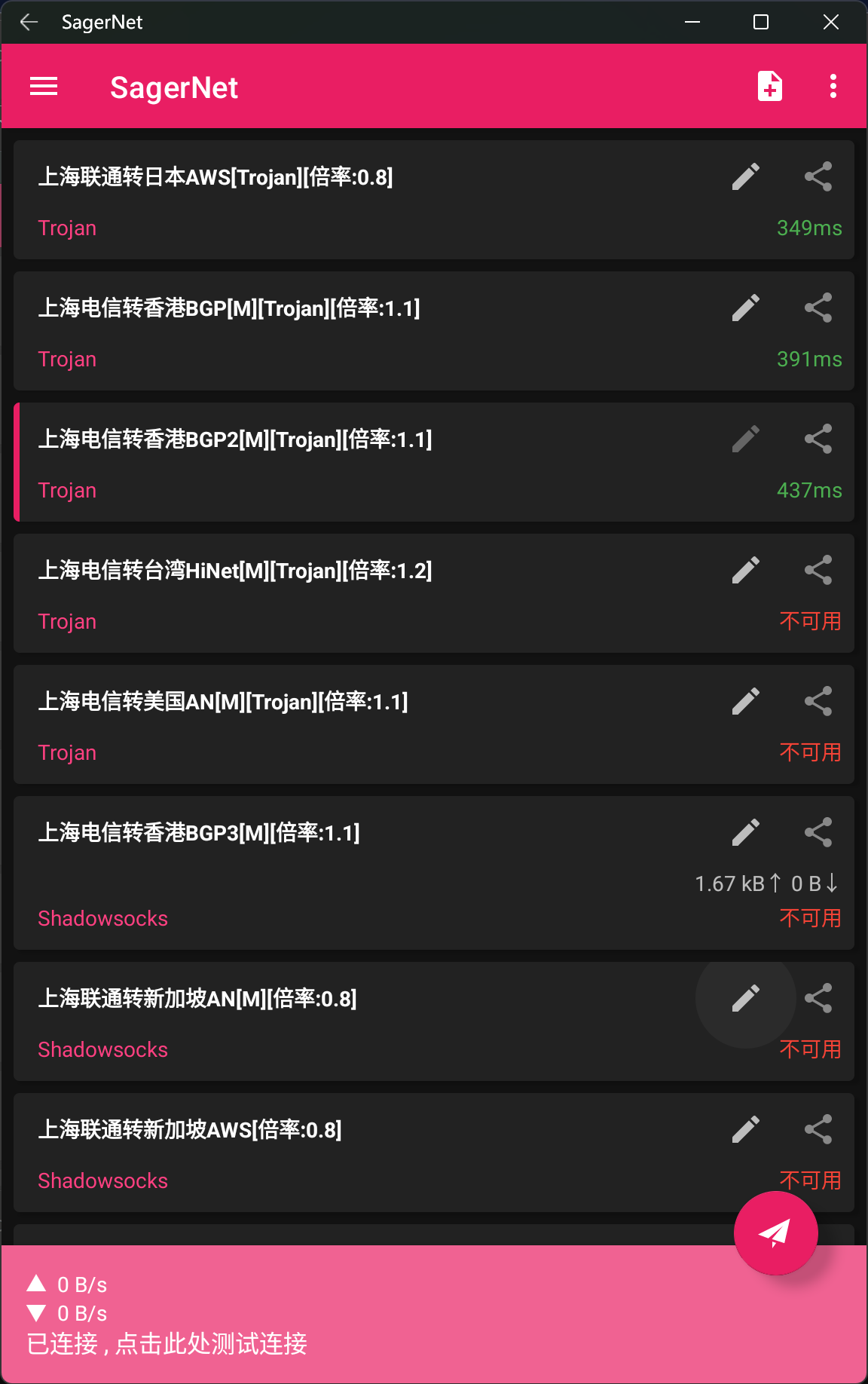
Task: Edit the 上海联通转日本AWS Trojan profile
Action: pos(745,177)
